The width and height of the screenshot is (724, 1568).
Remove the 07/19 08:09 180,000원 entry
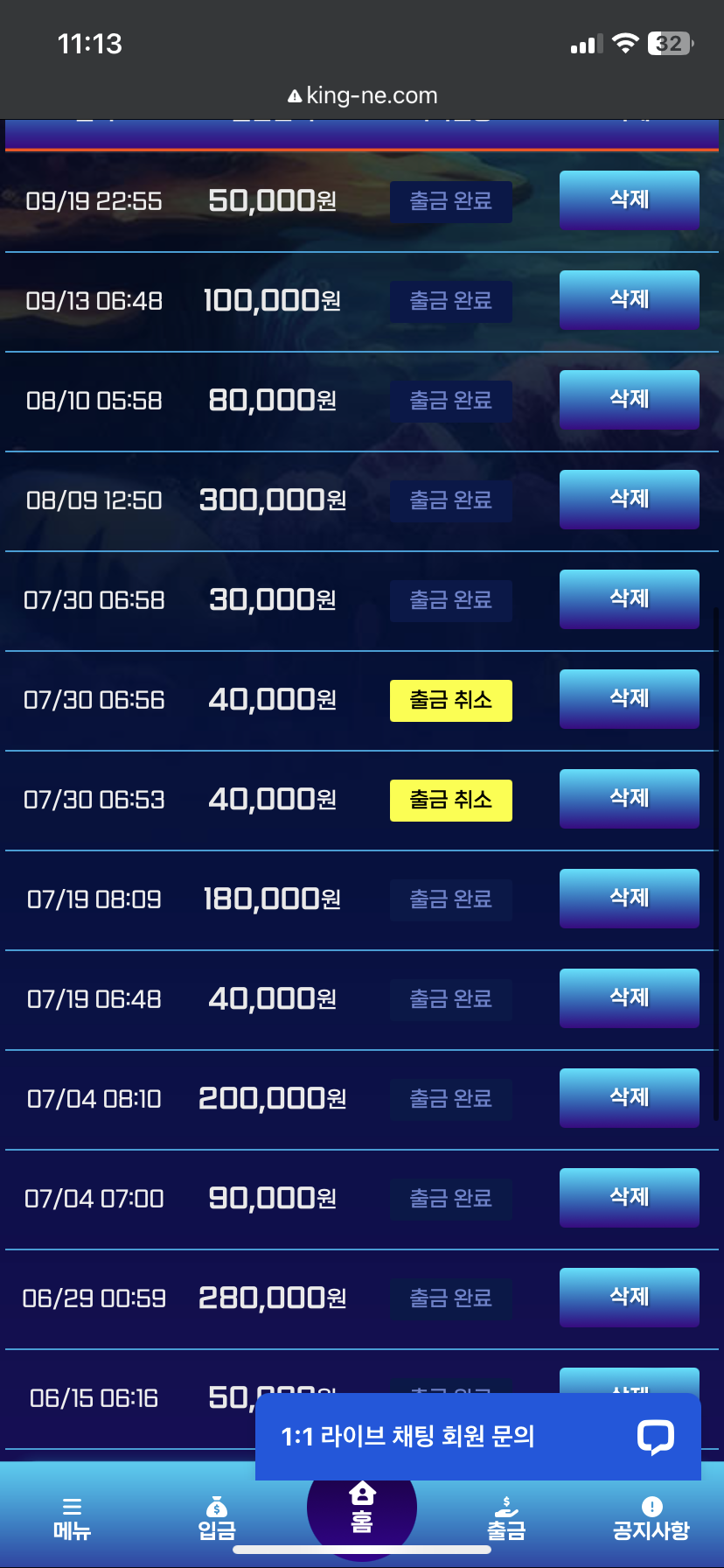click(x=630, y=899)
